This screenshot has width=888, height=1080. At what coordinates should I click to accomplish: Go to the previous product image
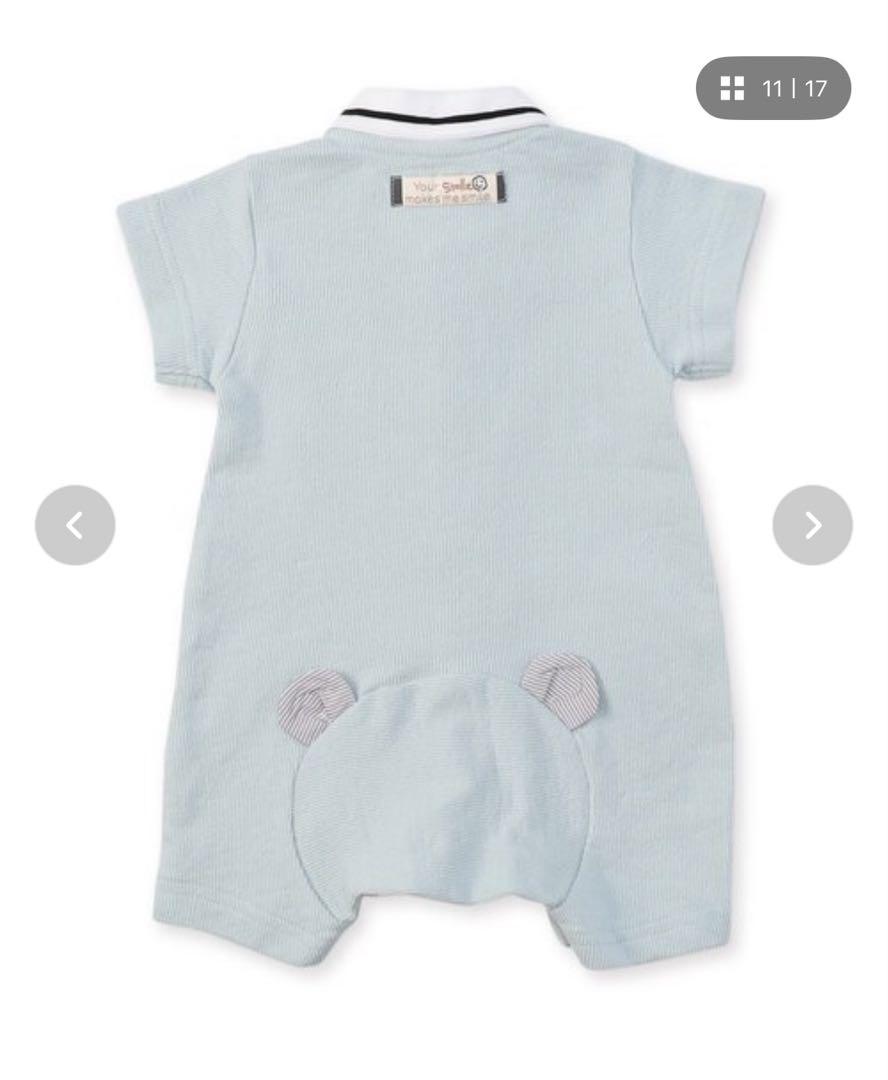[75, 525]
